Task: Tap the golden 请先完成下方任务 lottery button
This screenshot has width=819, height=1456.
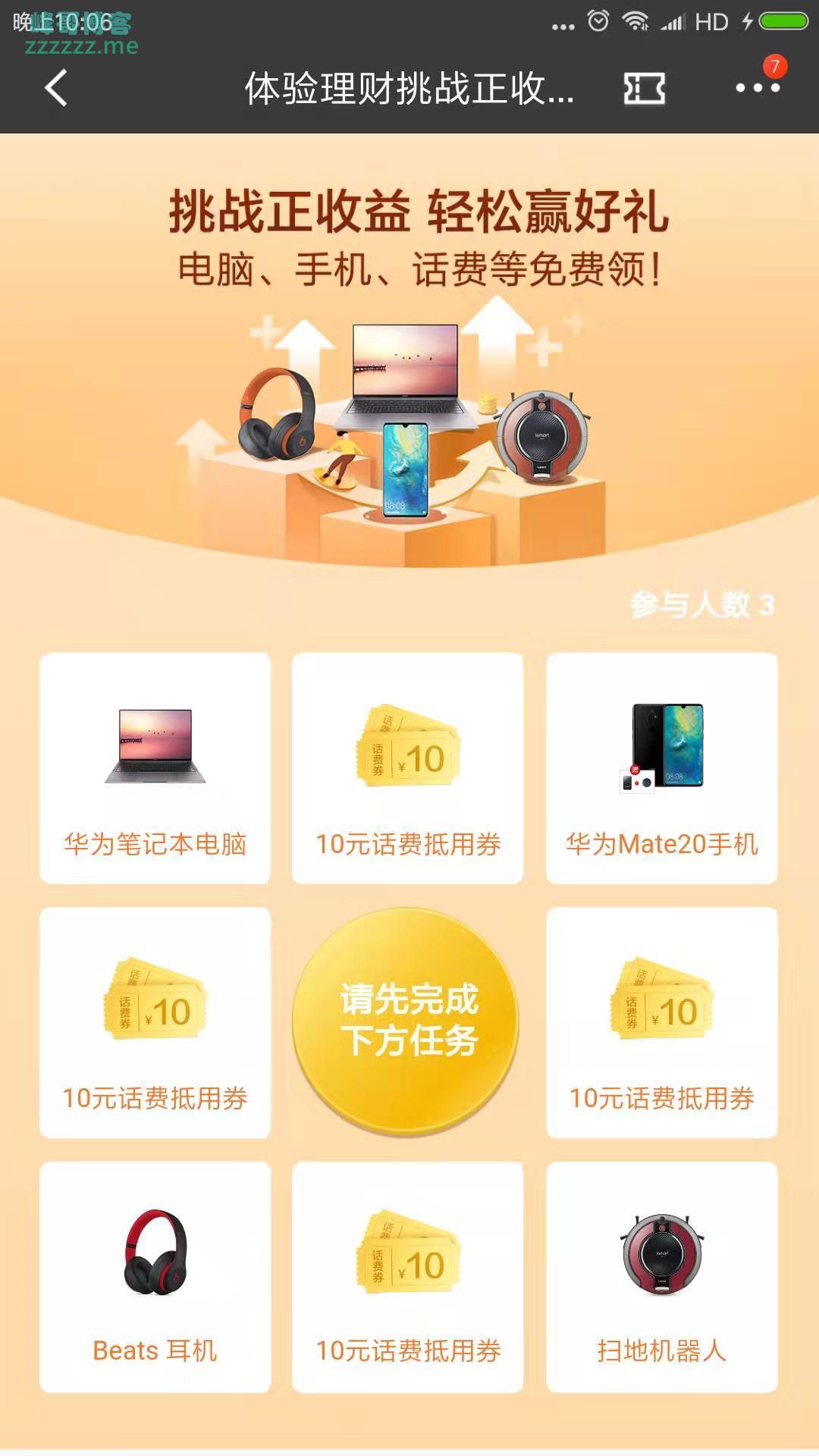Action: (x=407, y=1021)
